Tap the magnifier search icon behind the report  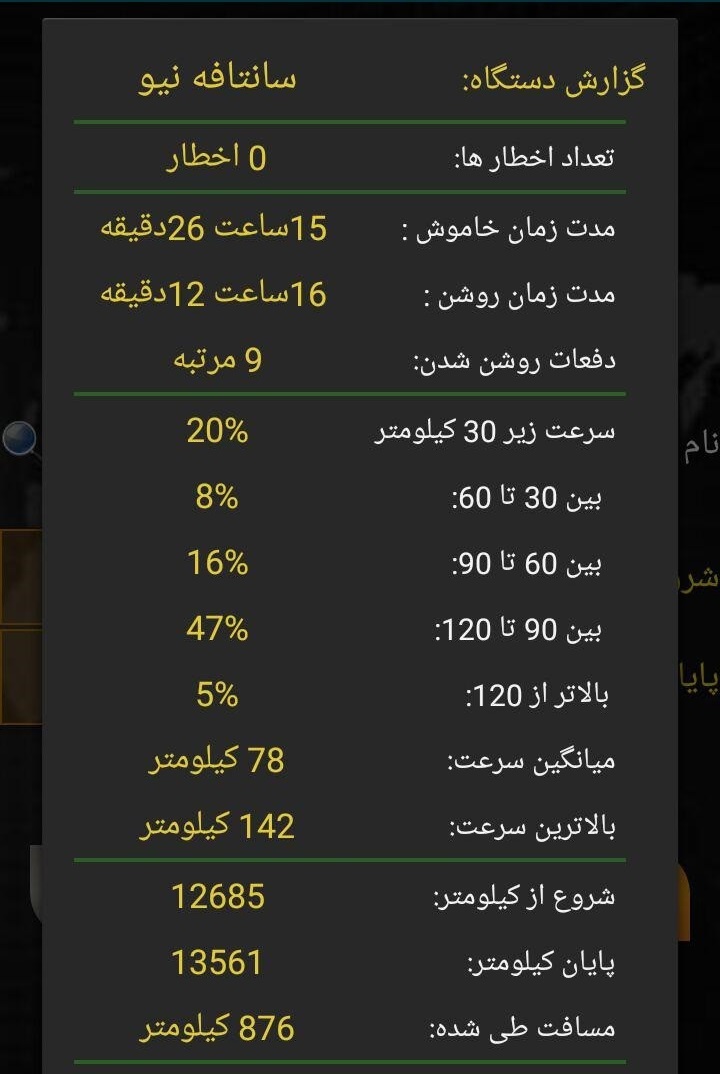coord(20,439)
